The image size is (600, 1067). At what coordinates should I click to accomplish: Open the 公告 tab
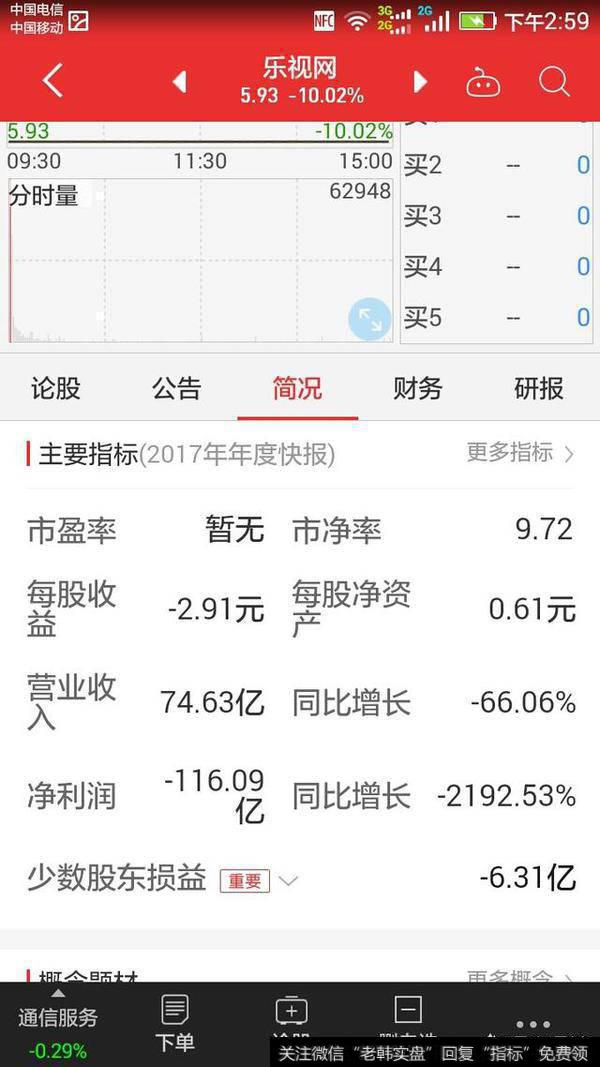tap(177, 389)
